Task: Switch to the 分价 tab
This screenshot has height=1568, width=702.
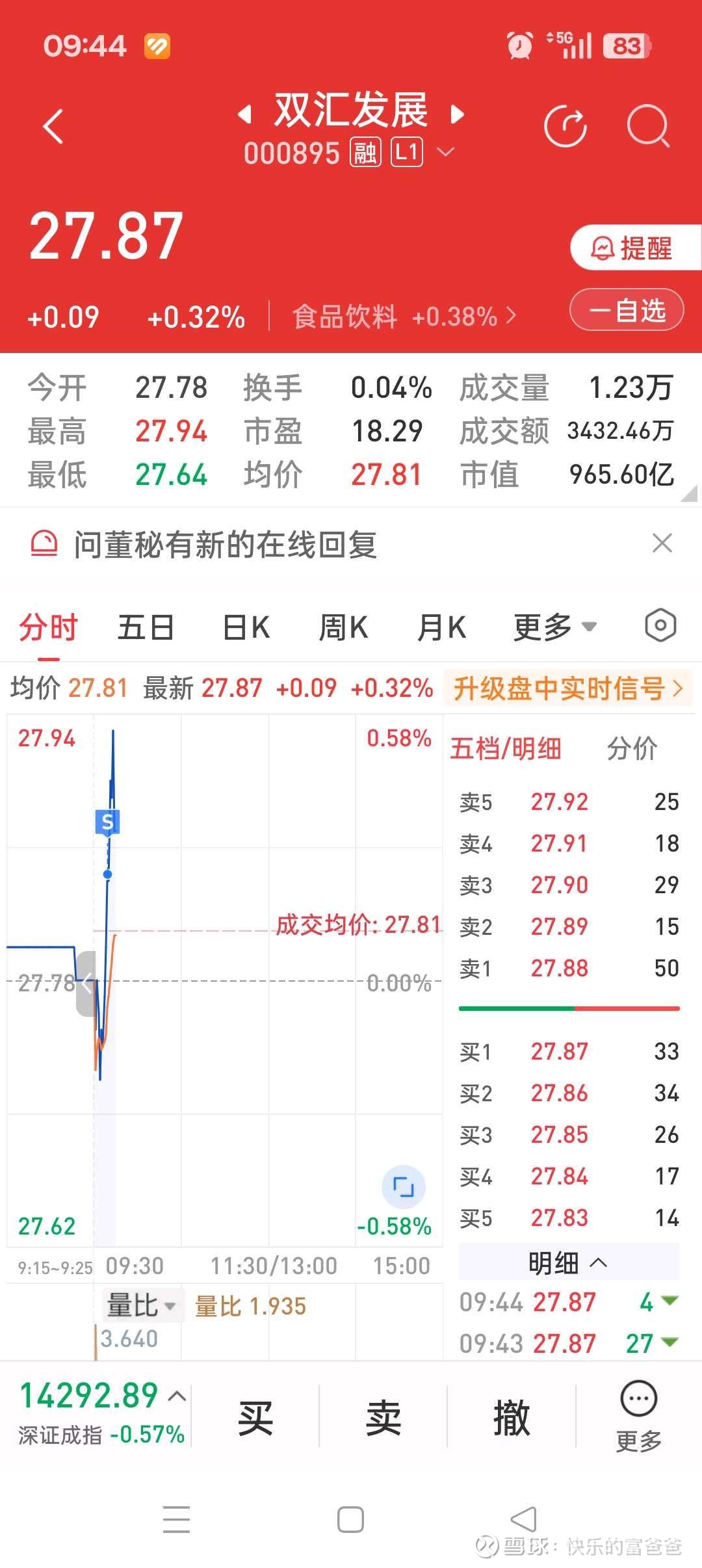Action: (x=632, y=748)
